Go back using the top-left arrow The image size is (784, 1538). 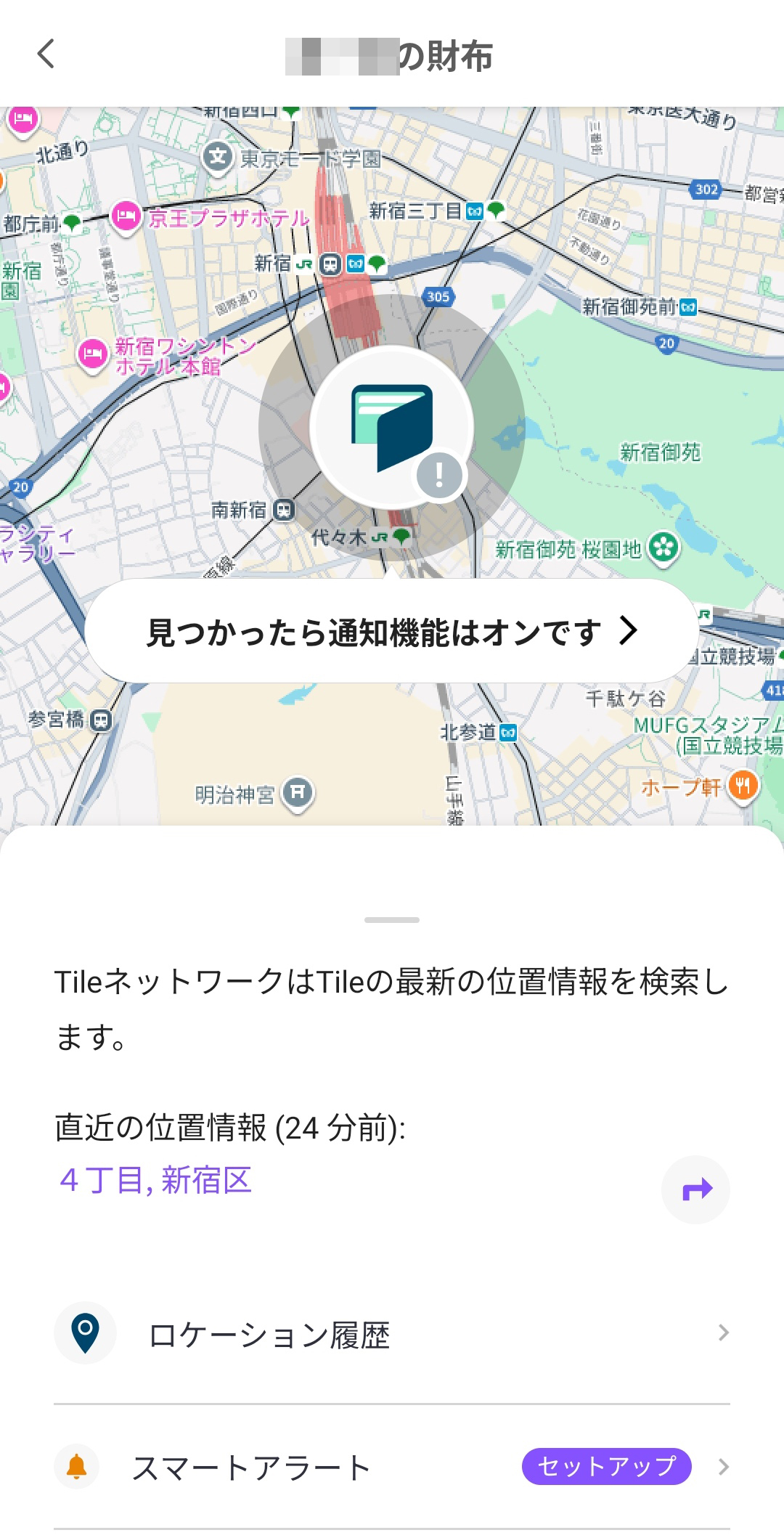coord(46,54)
